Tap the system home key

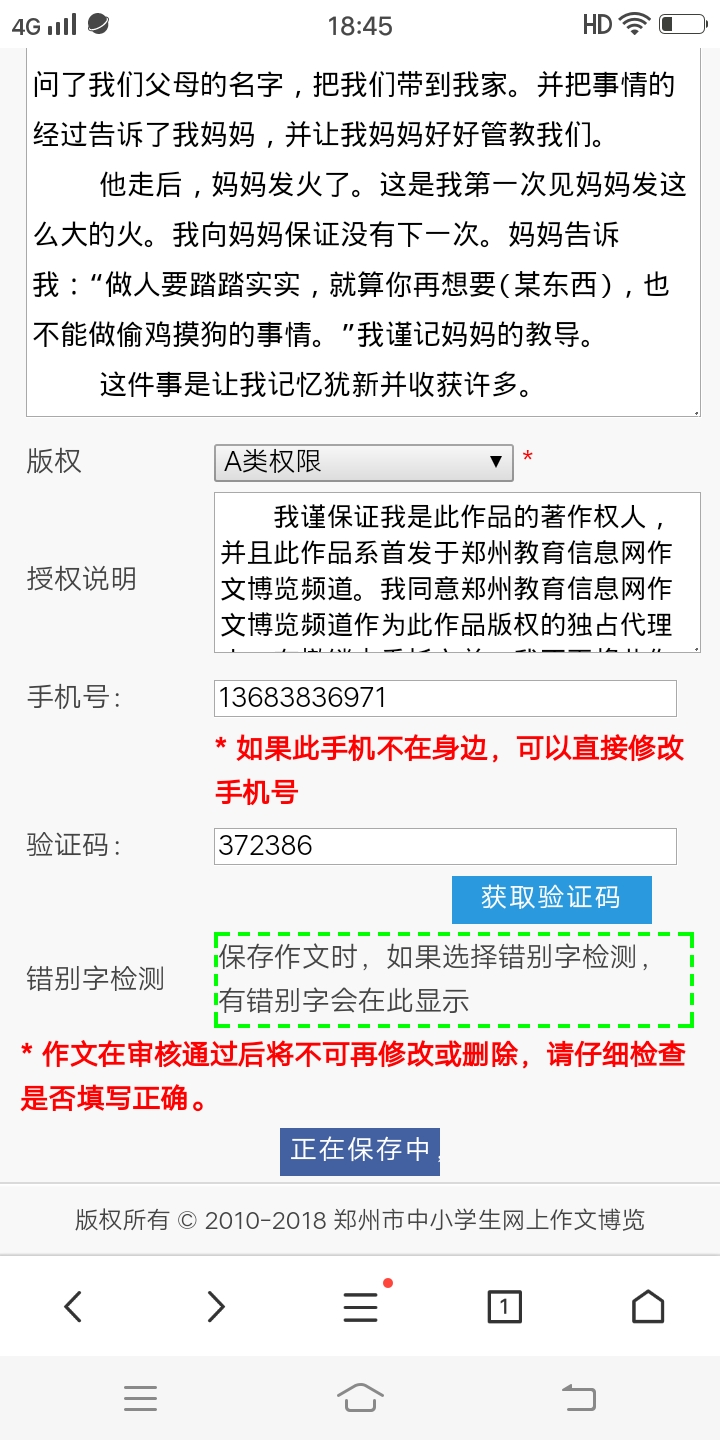click(x=360, y=1397)
